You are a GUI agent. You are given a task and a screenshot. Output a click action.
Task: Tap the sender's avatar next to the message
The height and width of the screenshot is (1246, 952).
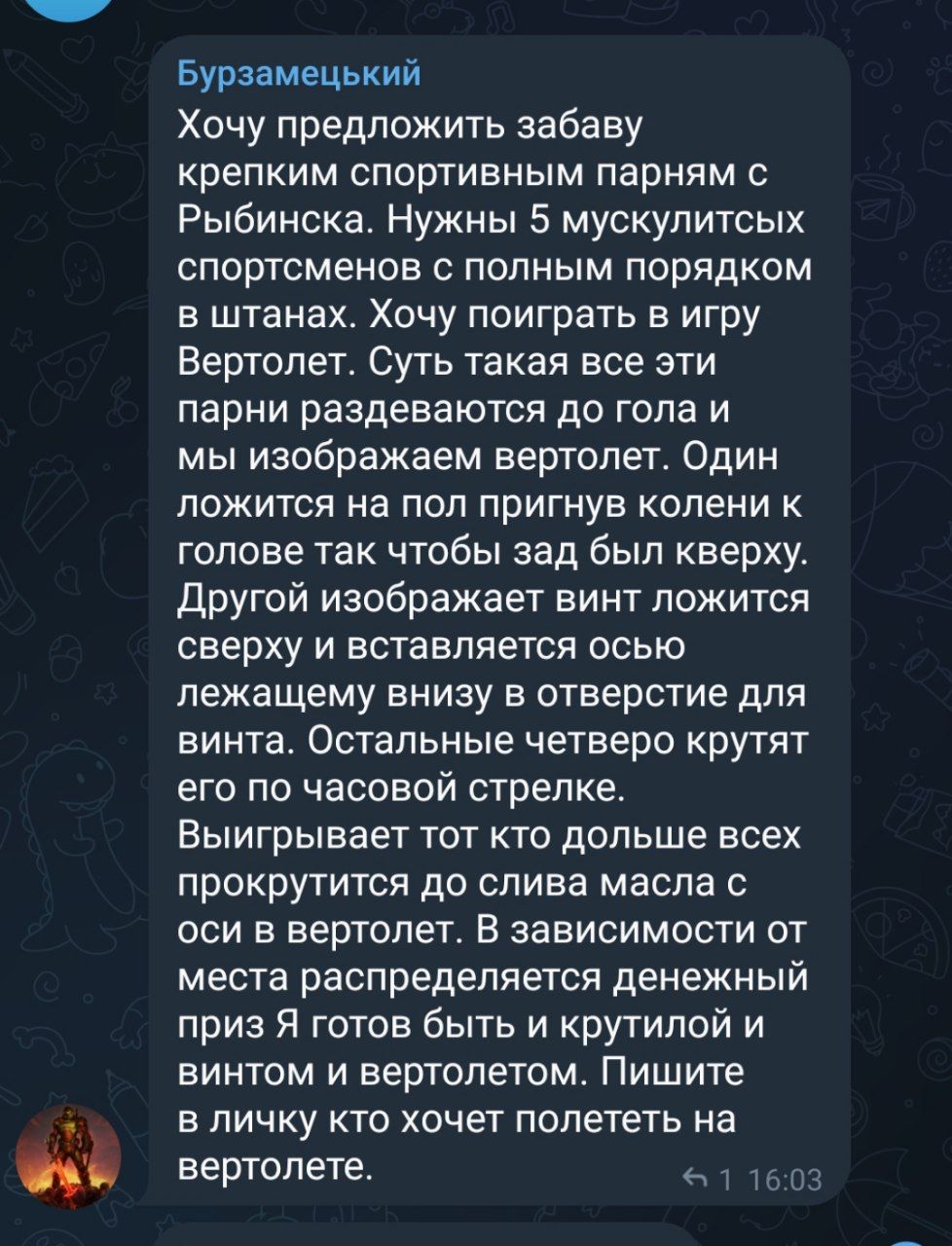coord(74,1155)
